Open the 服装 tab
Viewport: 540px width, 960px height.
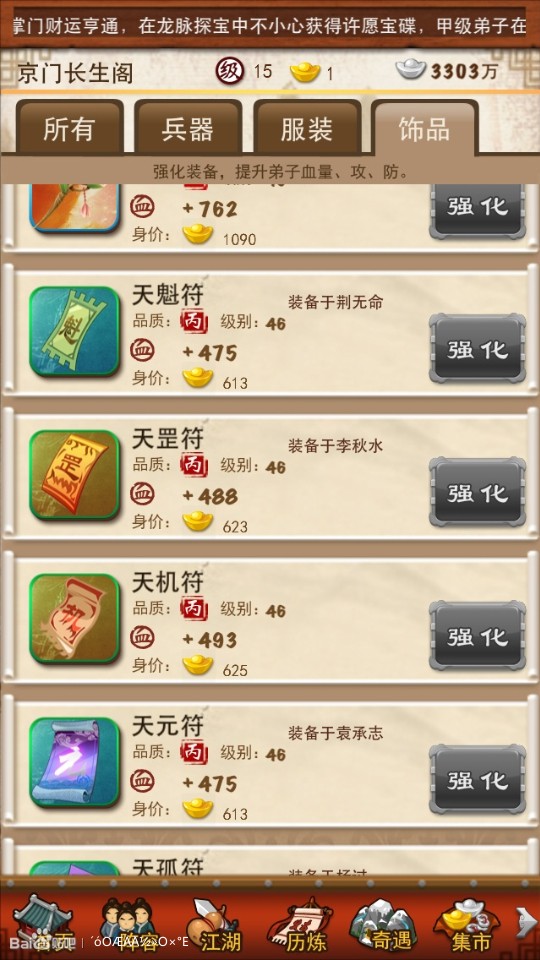(x=307, y=127)
